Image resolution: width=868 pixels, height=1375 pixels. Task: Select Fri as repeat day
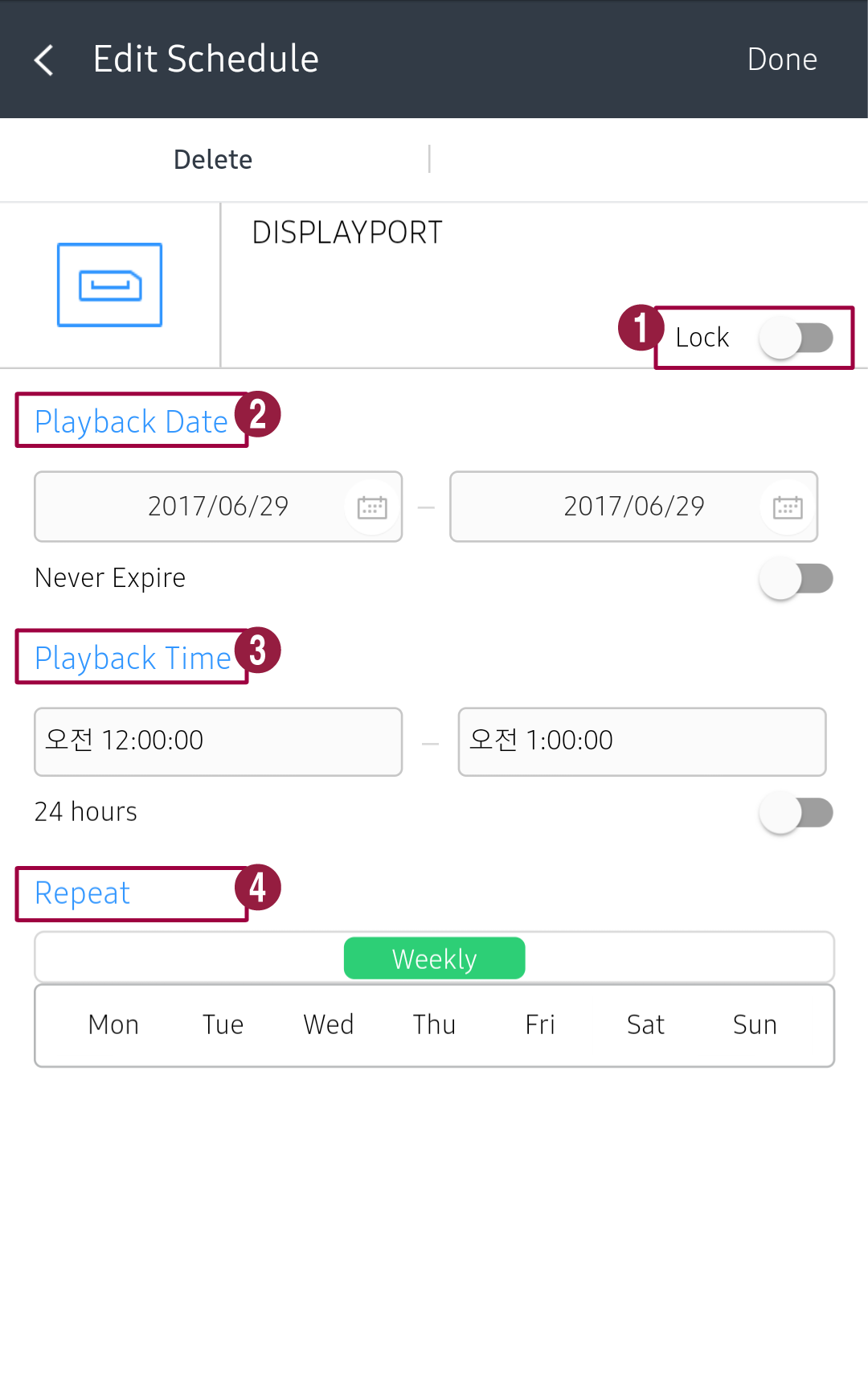pos(540,1025)
